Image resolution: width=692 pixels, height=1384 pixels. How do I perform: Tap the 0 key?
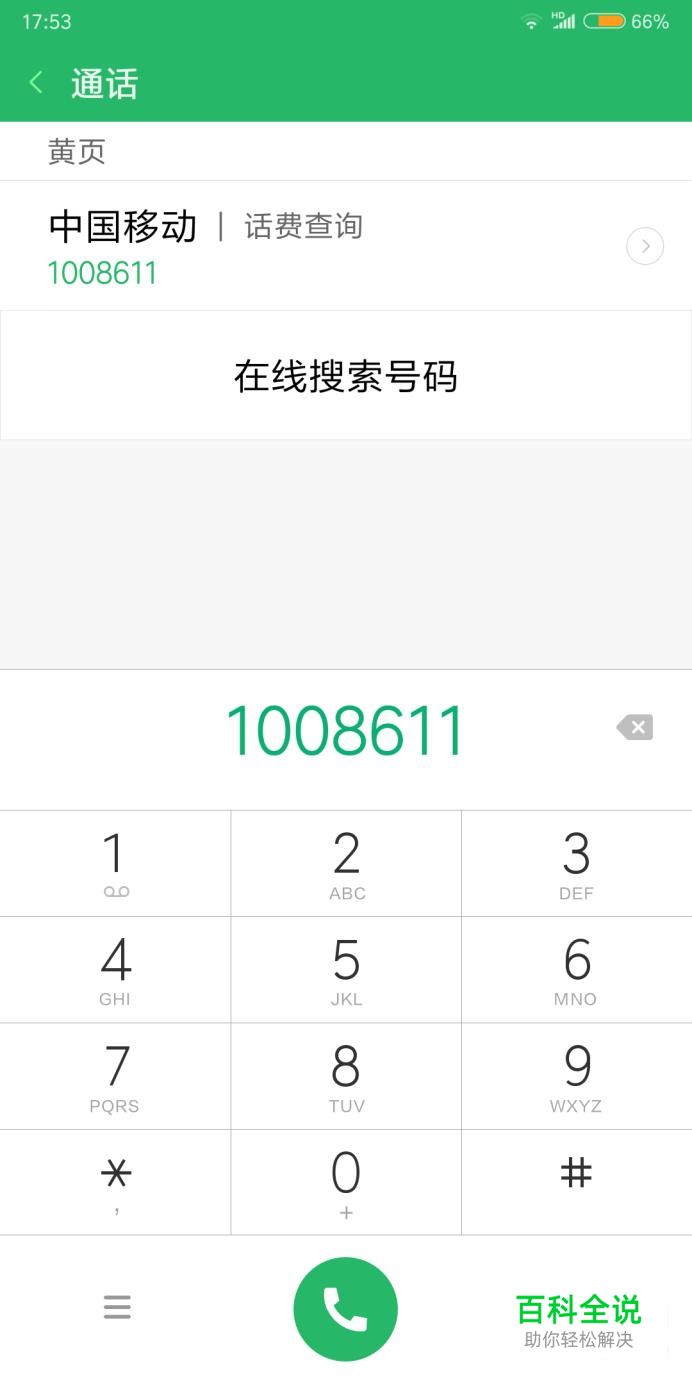pyautogui.click(x=346, y=1182)
